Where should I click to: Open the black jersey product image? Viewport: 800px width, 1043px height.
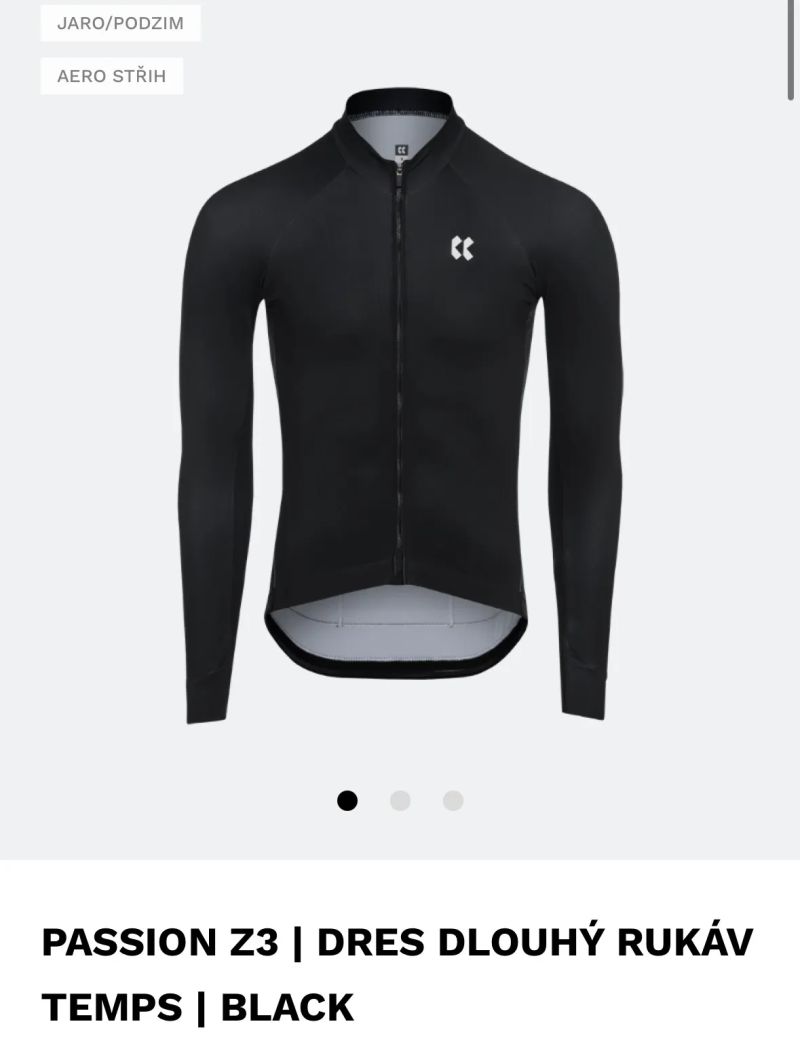(400, 400)
